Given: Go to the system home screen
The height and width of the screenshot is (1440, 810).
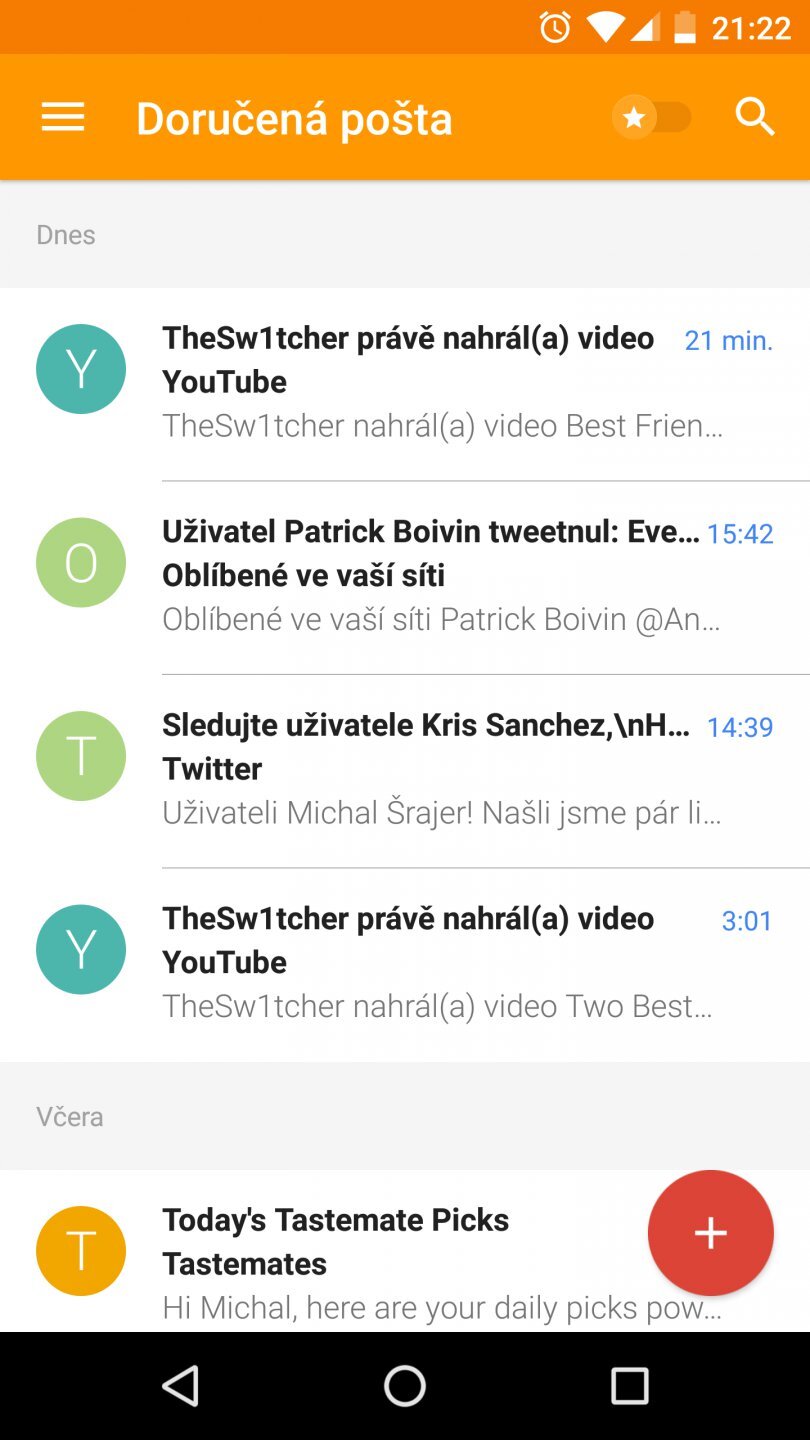Looking at the screenshot, I should pyautogui.click(x=405, y=1386).
